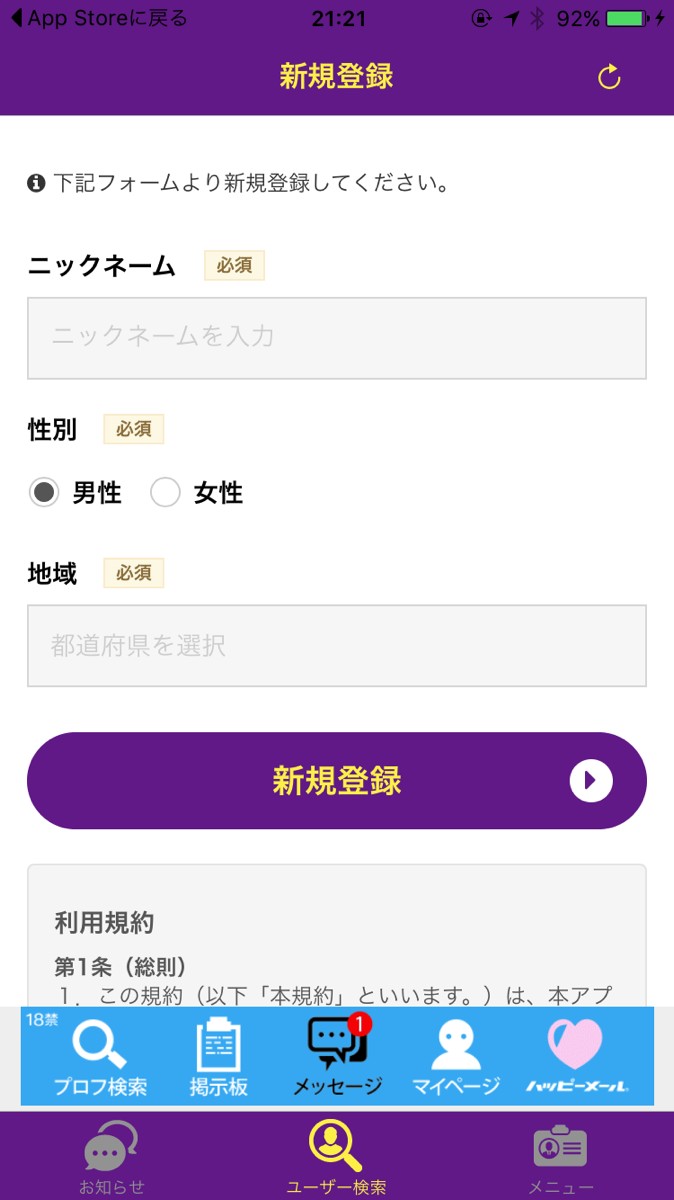
Task: Switch to the メニュー tab
Action: coord(560,1157)
